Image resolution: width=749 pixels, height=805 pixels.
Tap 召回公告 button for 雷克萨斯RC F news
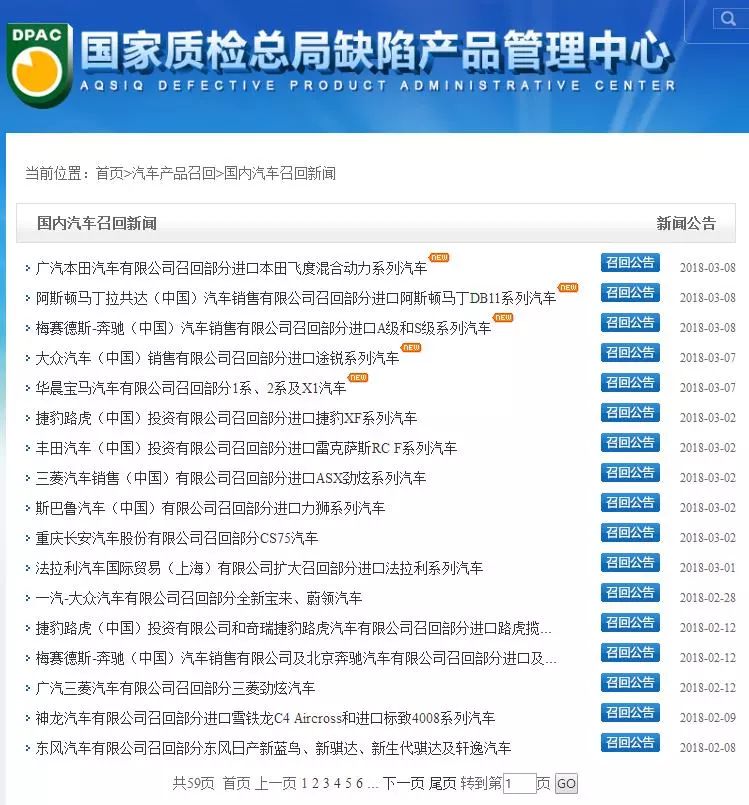[x=630, y=443]
